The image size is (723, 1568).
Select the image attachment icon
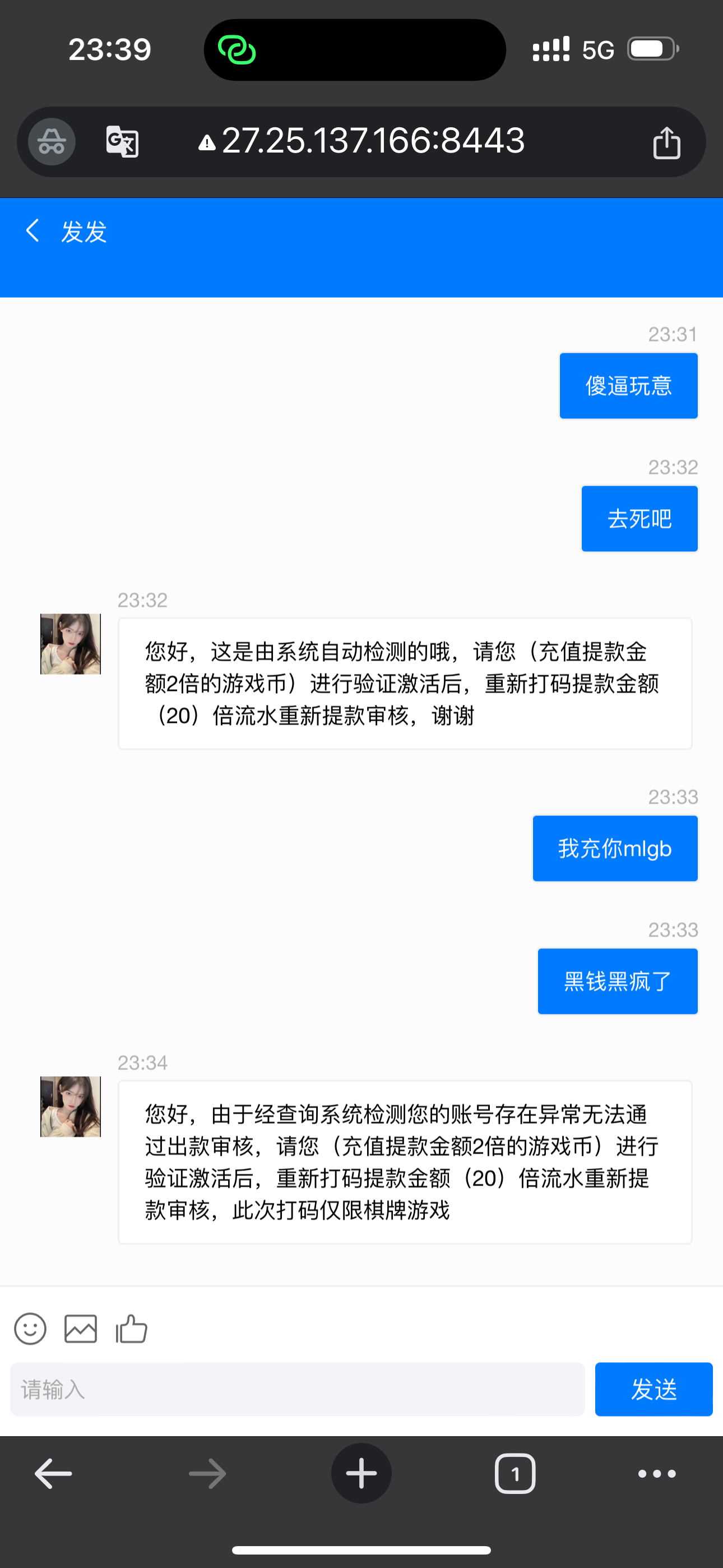point(80,1329)
